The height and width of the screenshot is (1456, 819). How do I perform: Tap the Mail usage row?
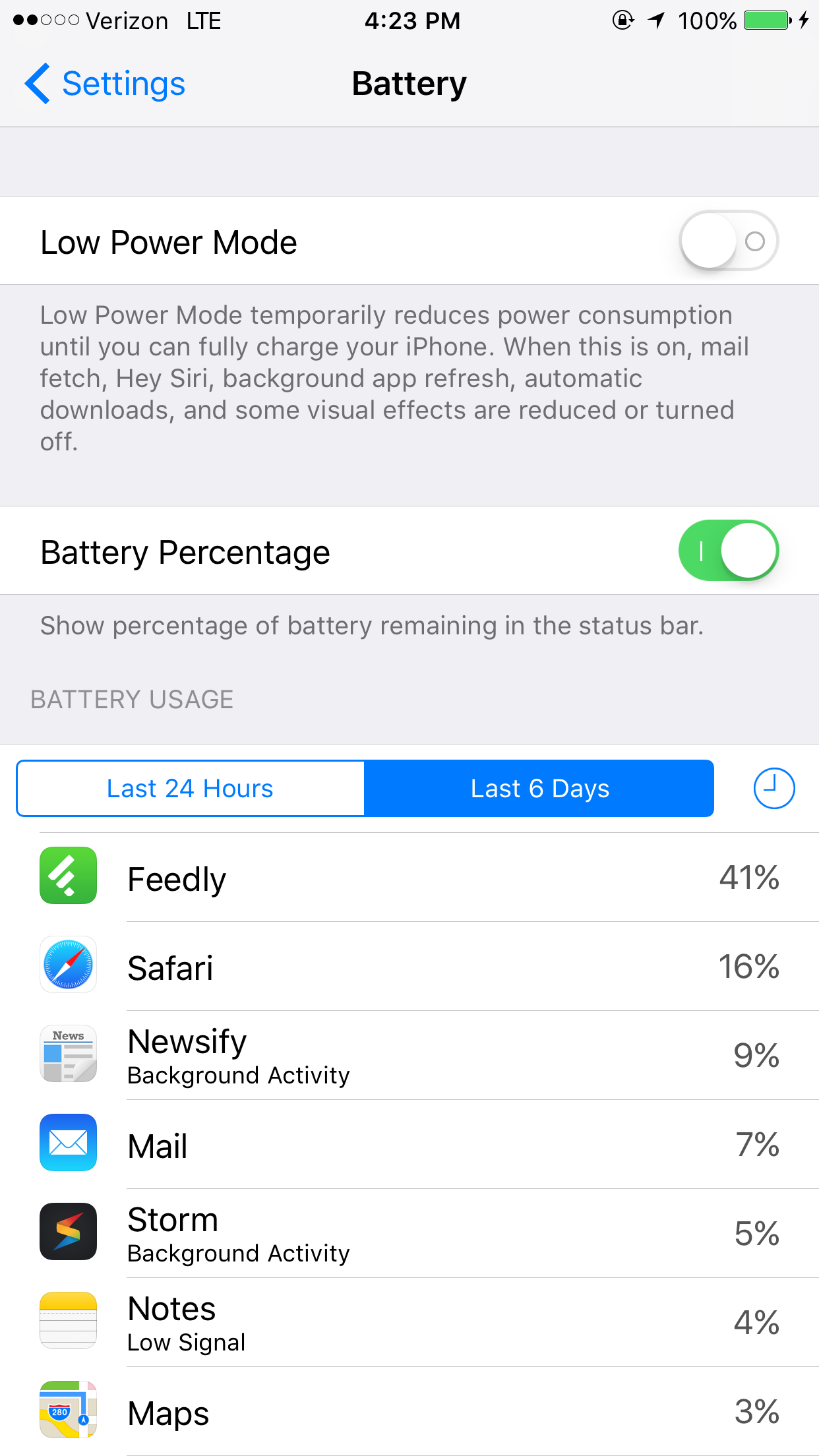(x=409, y=1145)
